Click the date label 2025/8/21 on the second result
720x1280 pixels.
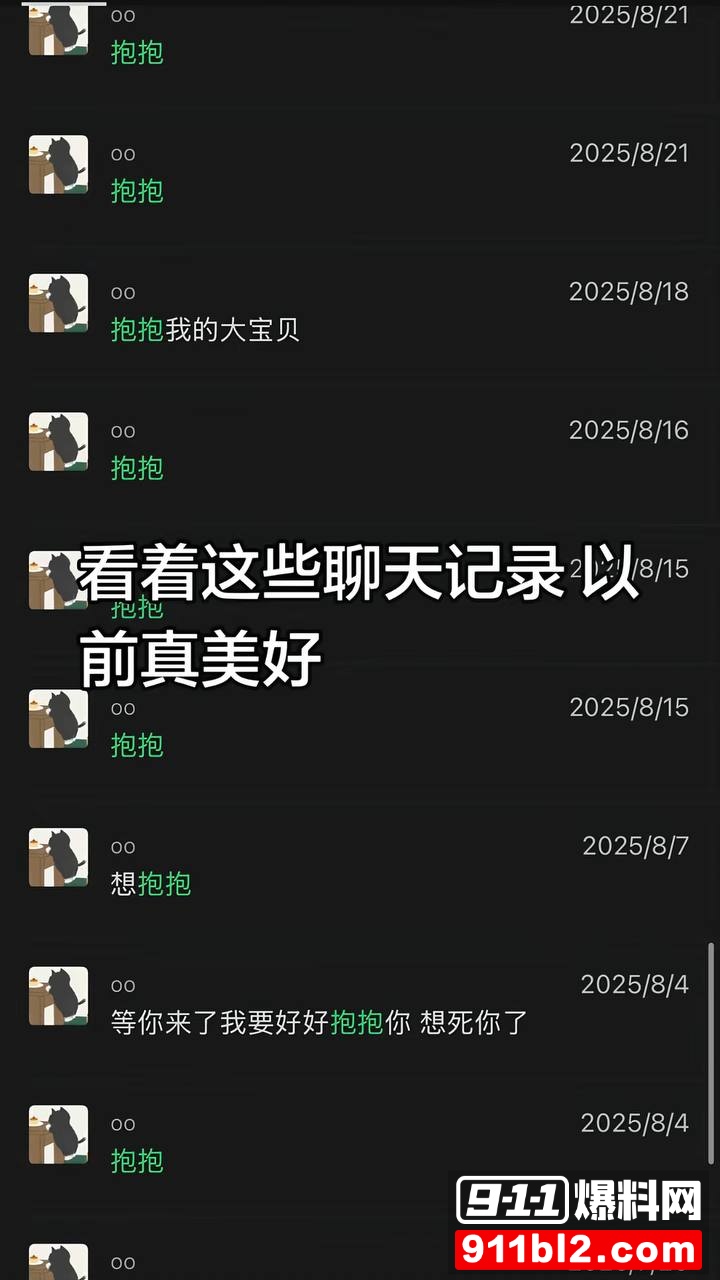click(x=629, y=153)
